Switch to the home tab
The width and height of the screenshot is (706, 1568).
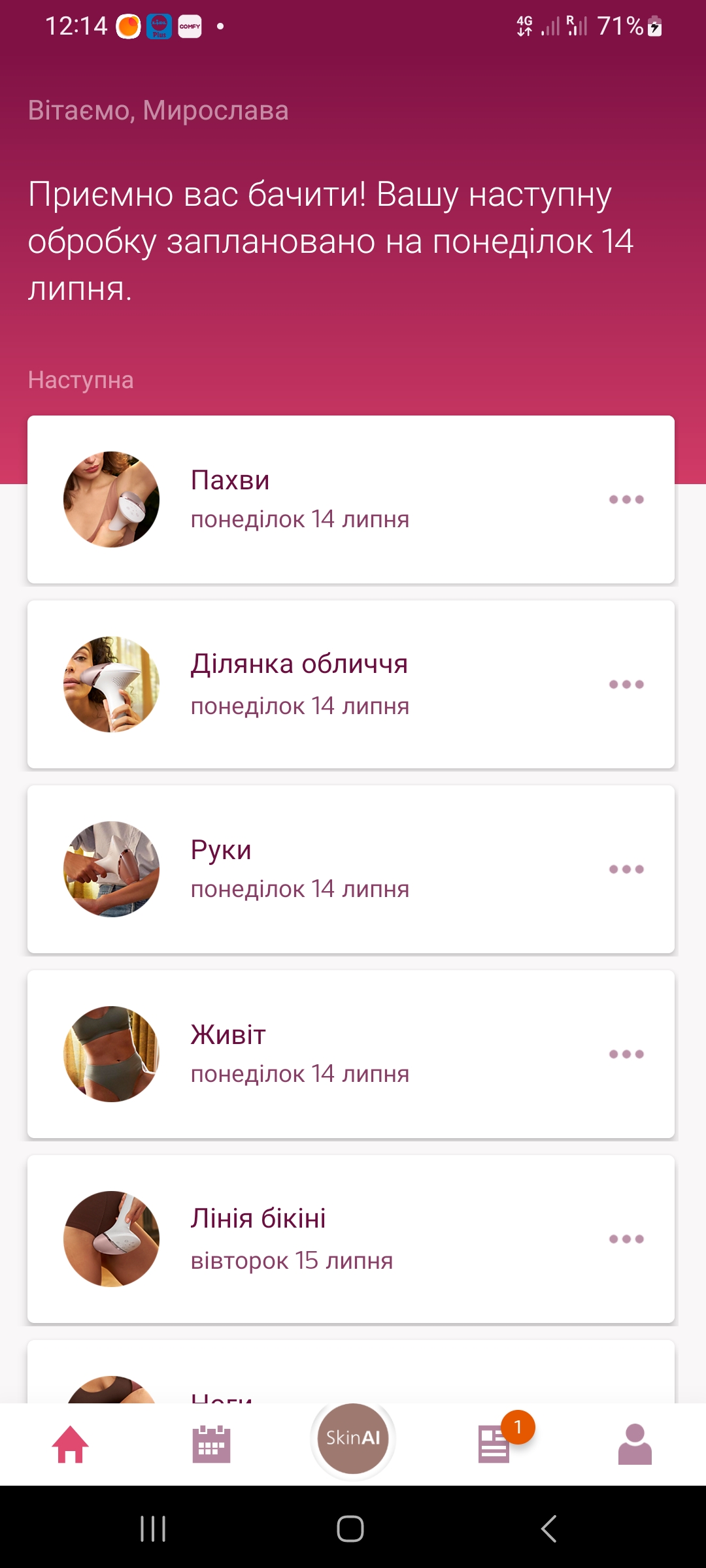pyautogui.click(x=71, y=1445)
